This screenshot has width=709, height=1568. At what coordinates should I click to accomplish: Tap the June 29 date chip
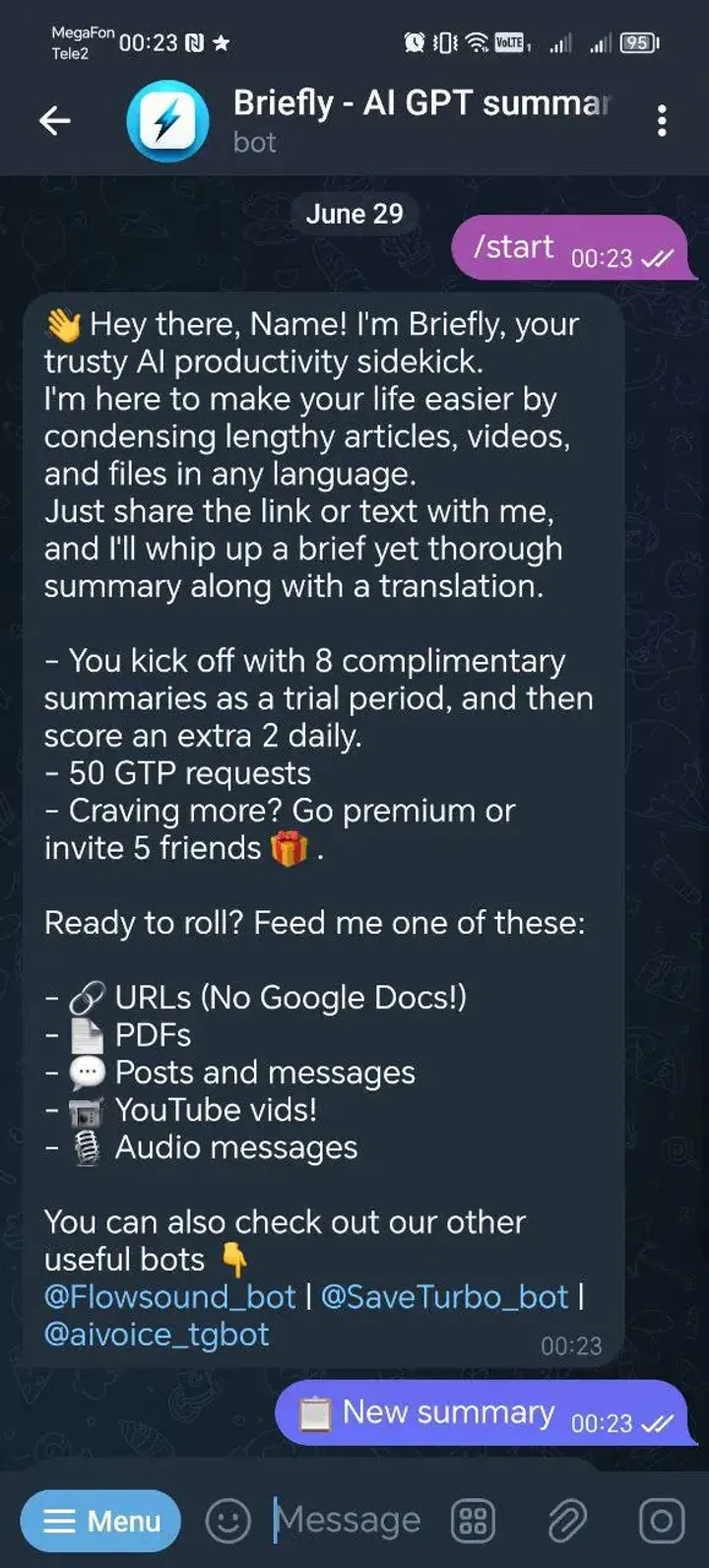pos(355,214)
